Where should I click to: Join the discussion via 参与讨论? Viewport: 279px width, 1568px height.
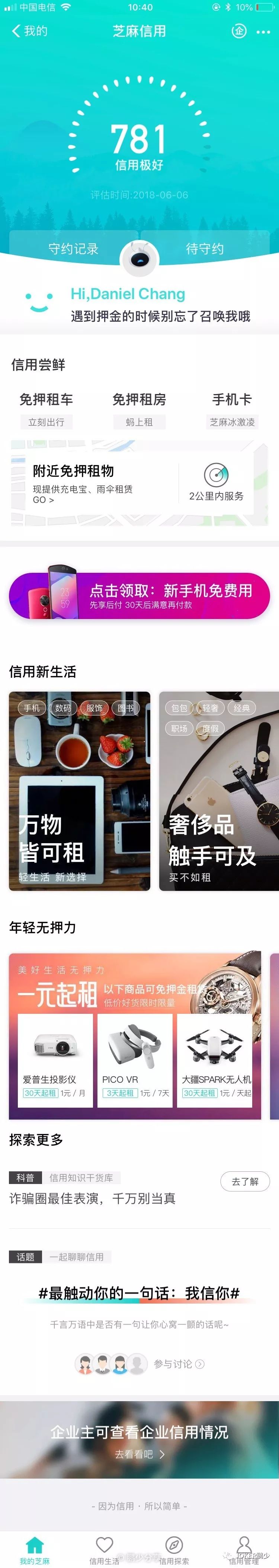[179, 1364]
